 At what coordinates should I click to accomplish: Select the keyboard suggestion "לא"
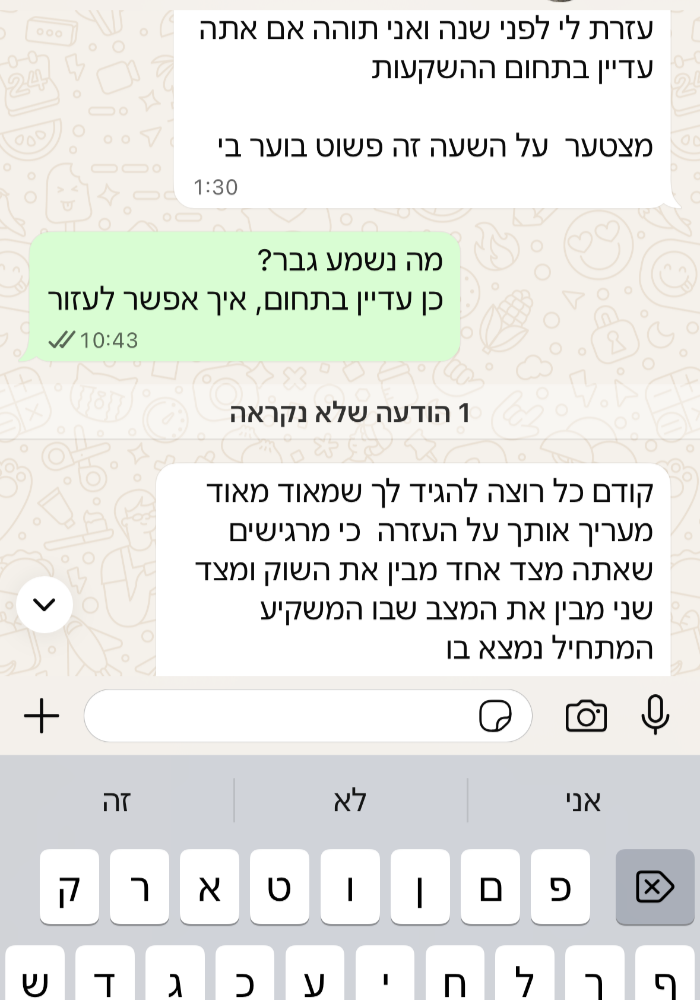pyautogui.click(x=350, y=801)
